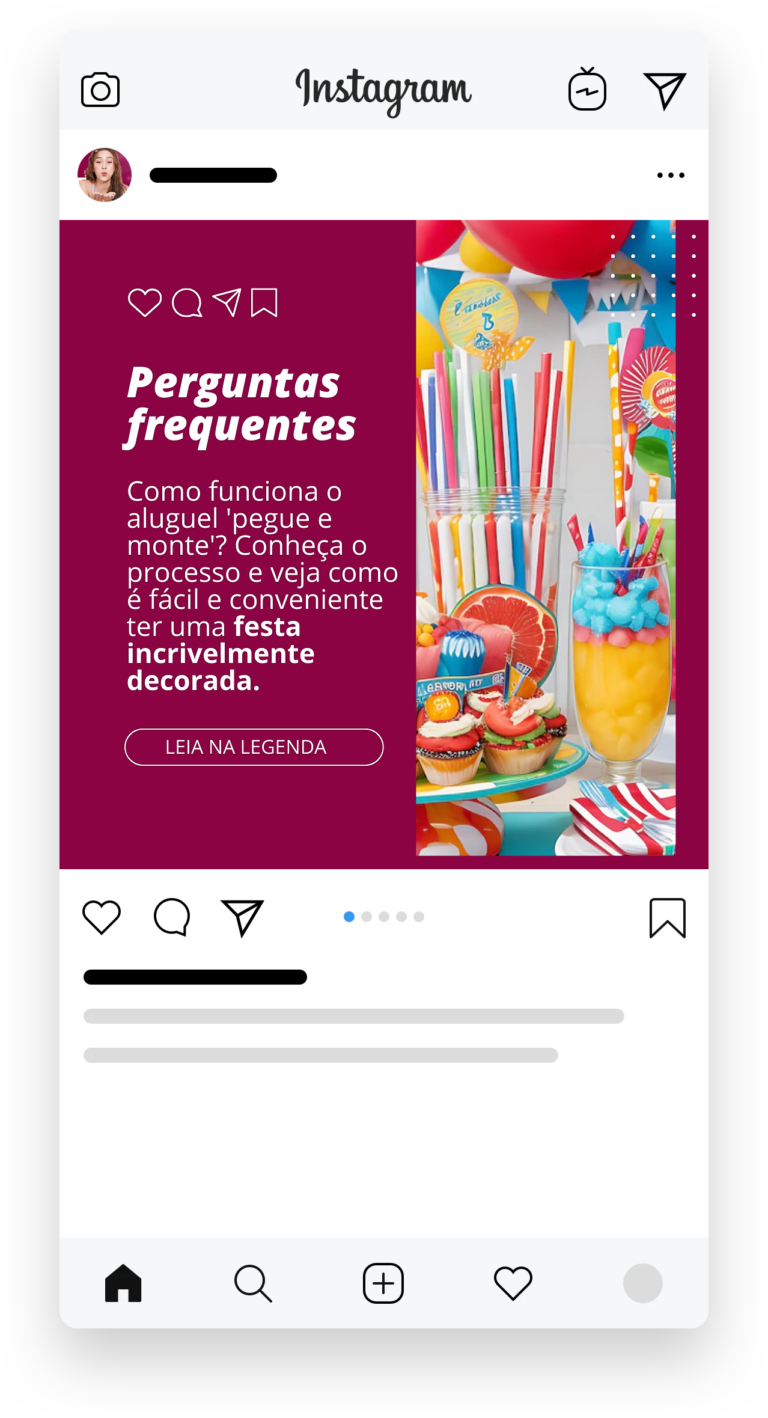Viewport: 768px width, 1418px height.
Task: Tap the Instagram wordmark logo
Action: (384, 88)
